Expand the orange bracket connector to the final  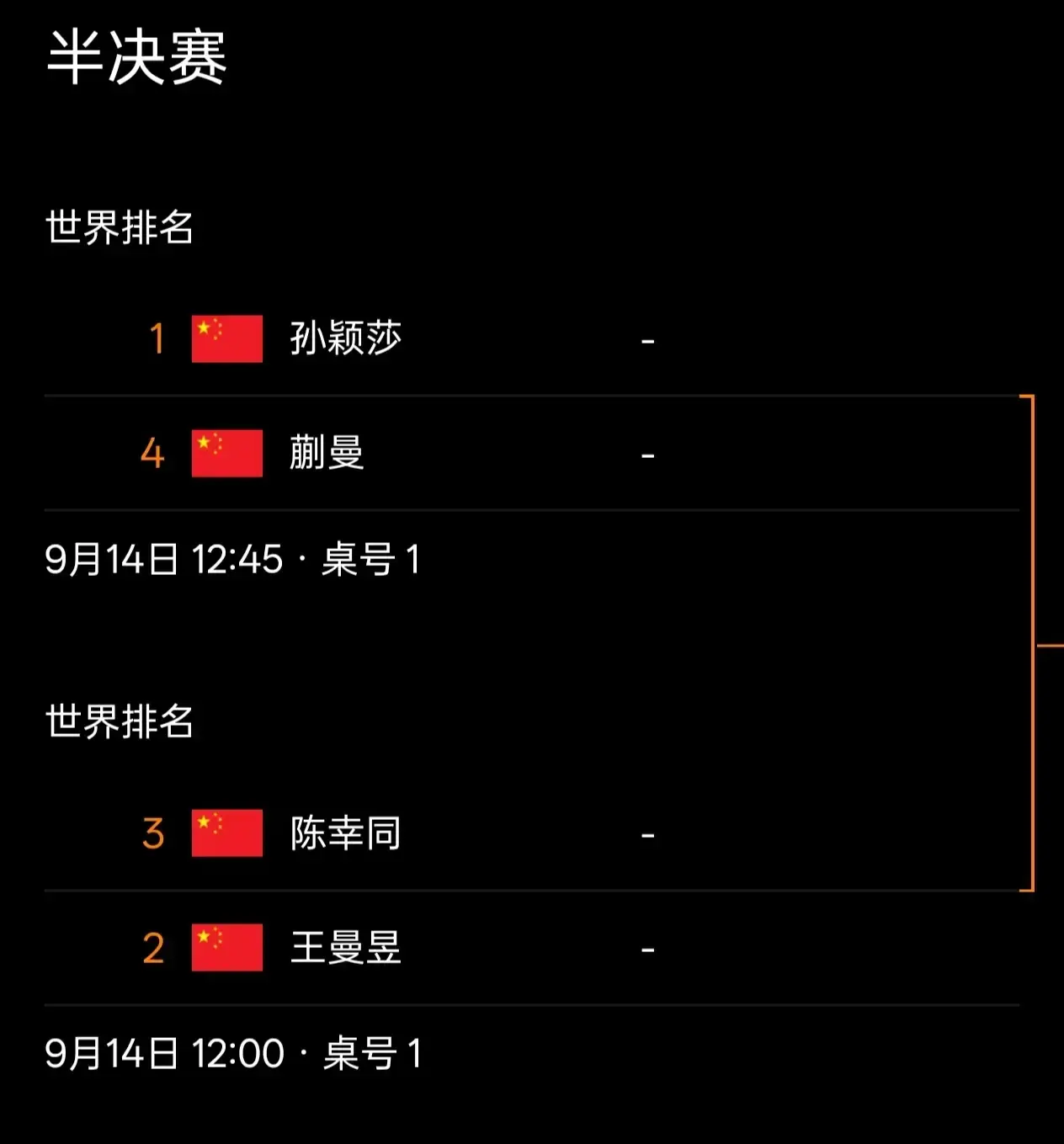point(1031,644)
